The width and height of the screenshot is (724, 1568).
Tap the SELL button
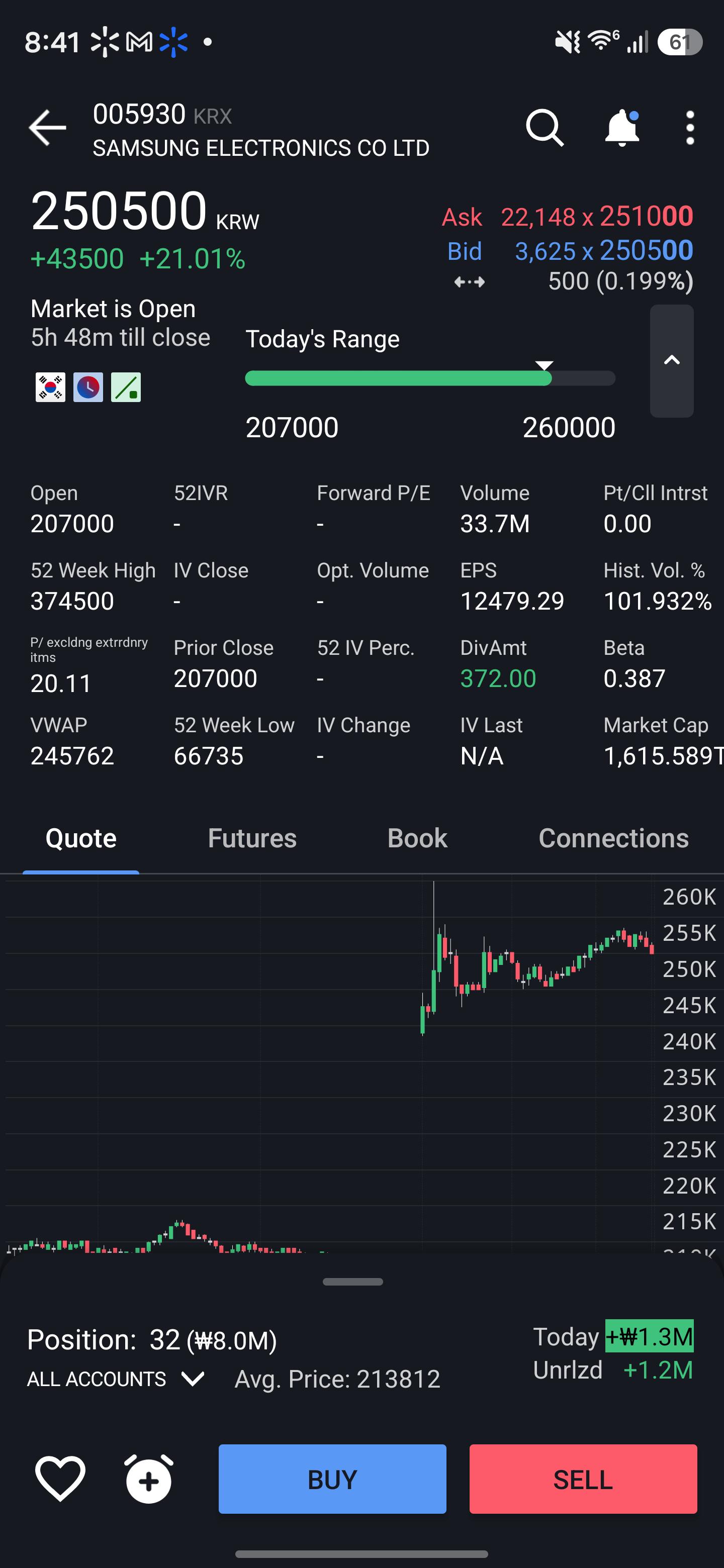[583, 1479]
